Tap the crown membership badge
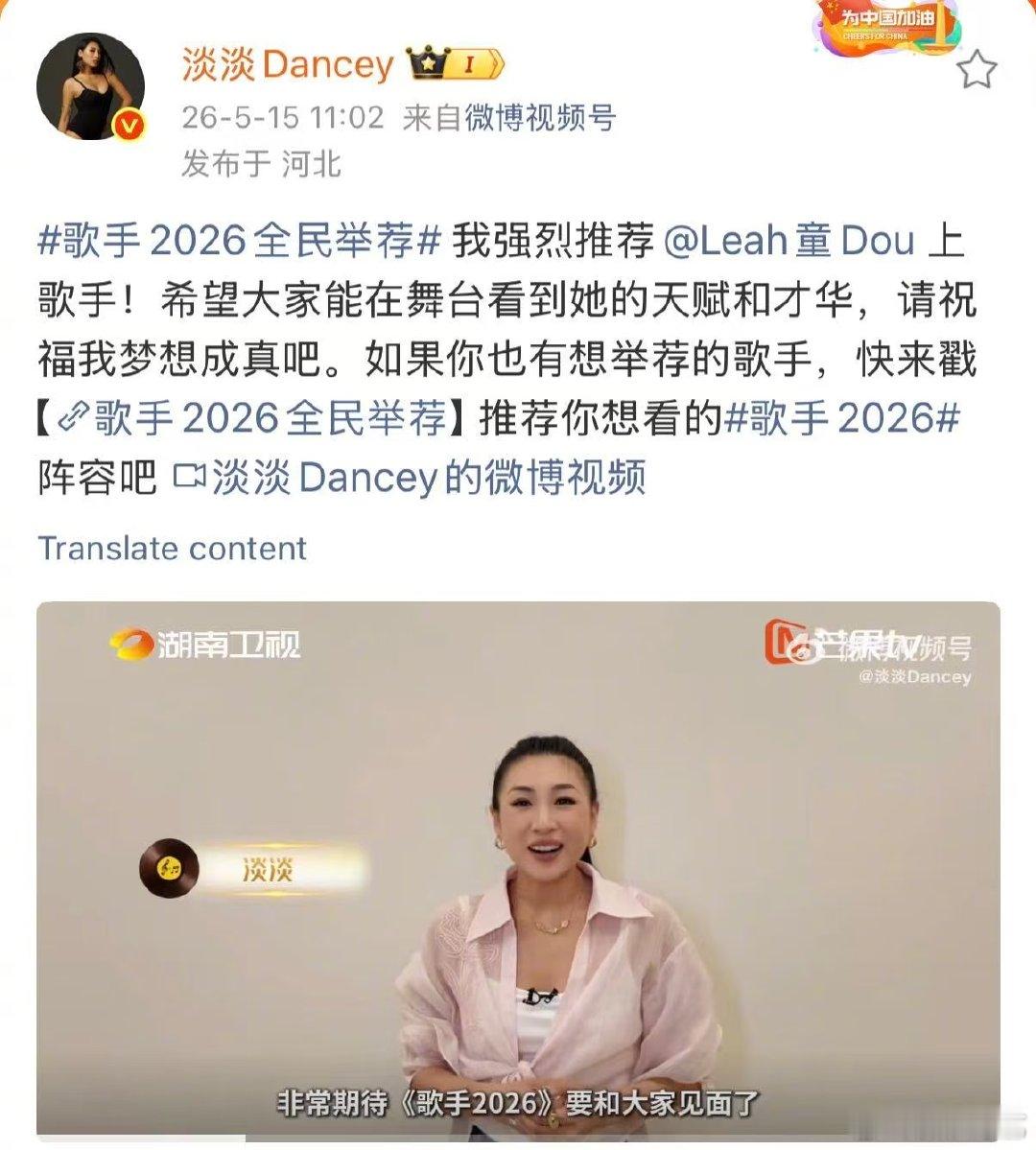 (455, 64)
